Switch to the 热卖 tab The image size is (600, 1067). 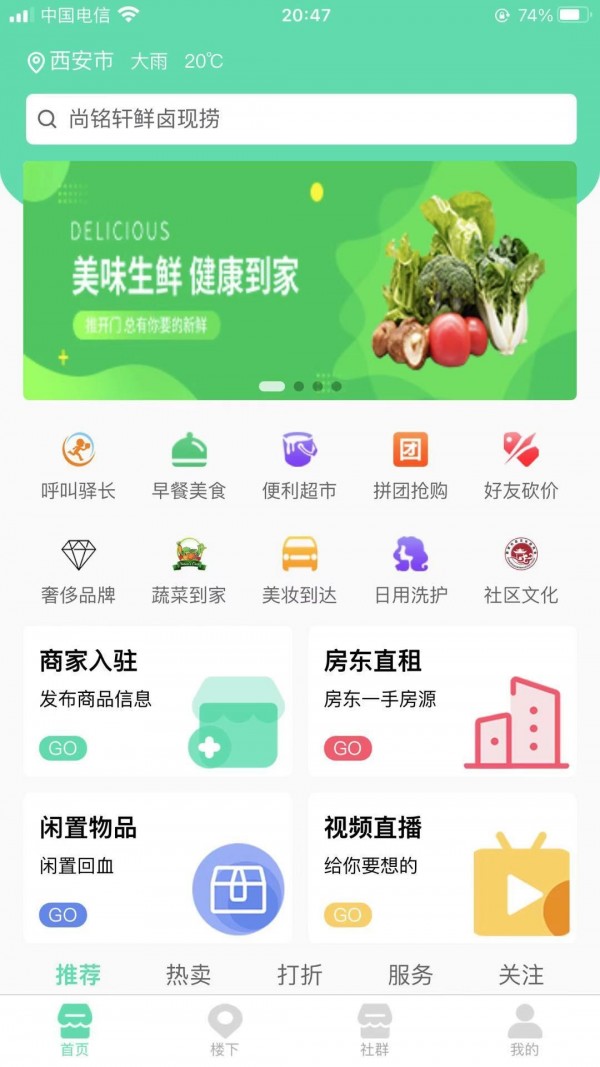tap(188, 975)
